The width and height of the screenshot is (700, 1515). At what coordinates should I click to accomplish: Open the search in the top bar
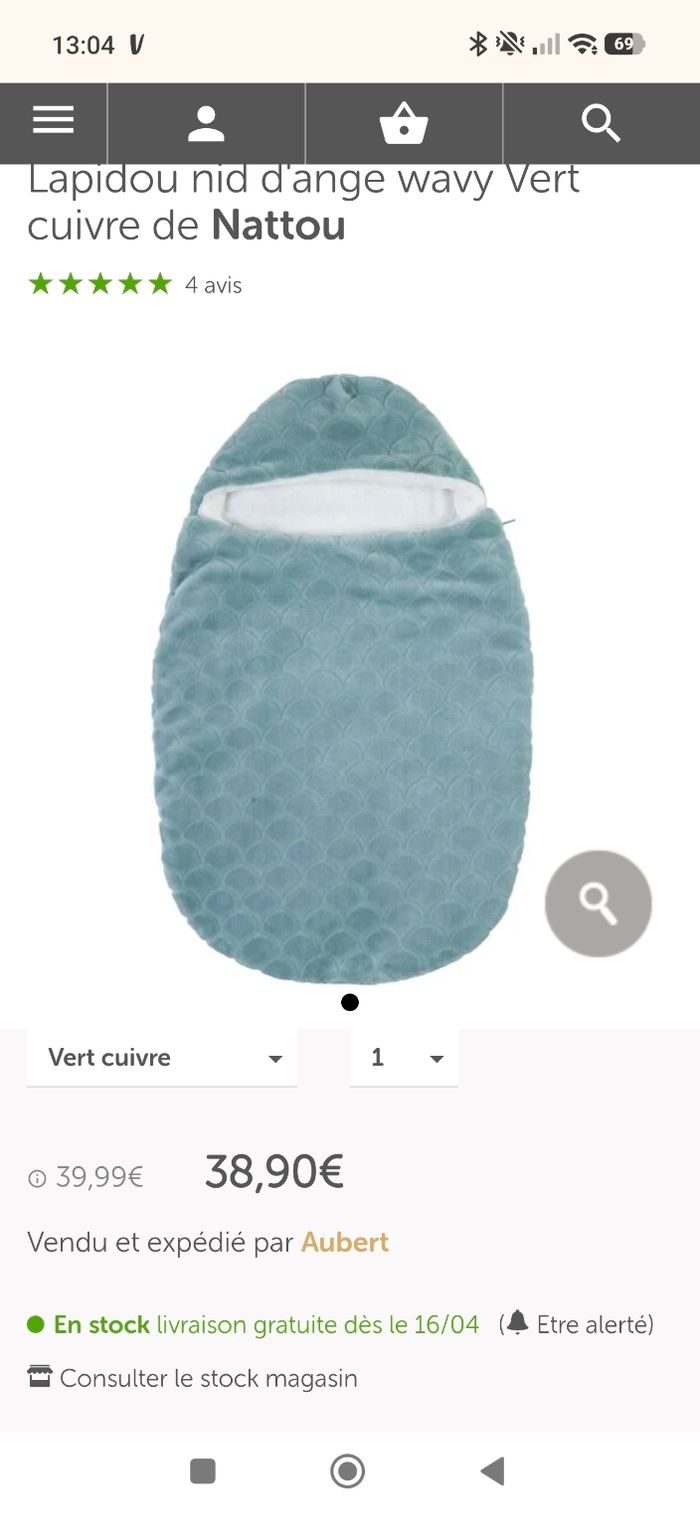tap(601, 123)
